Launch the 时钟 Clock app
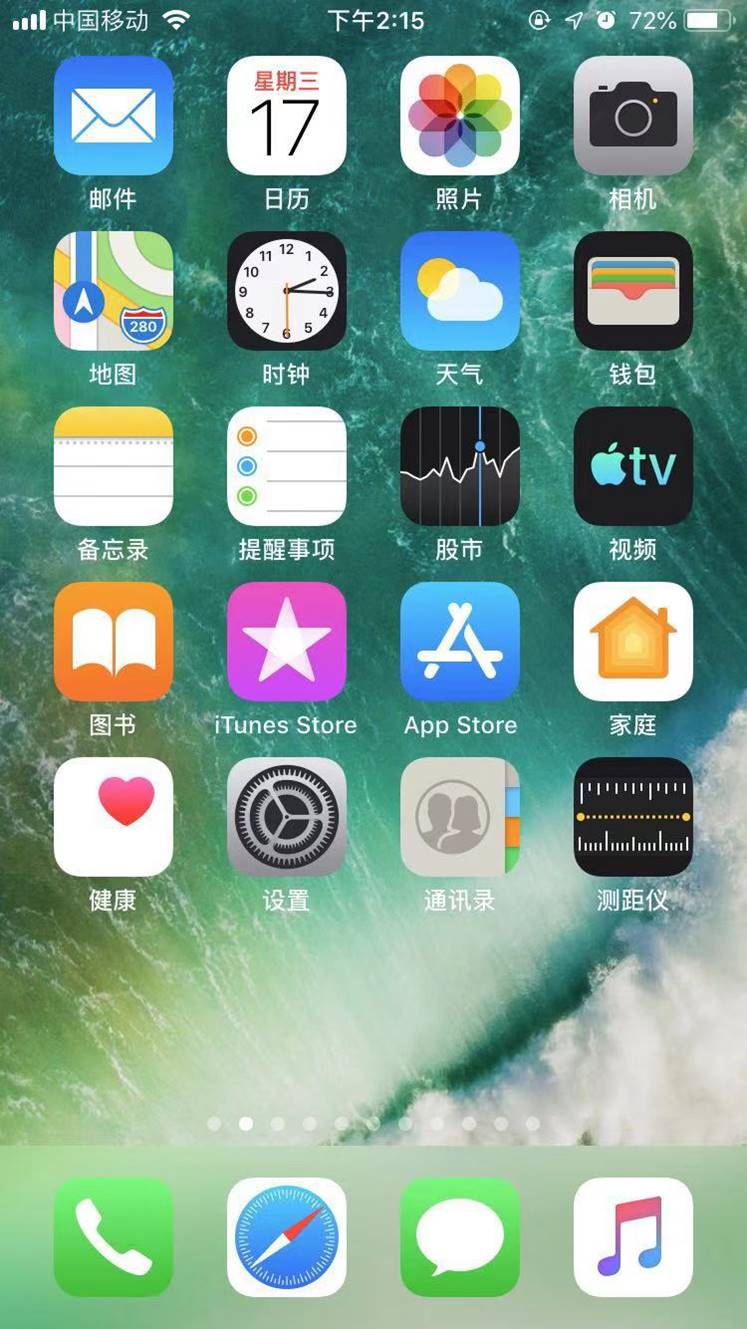The image size is (747, 1329). pyautogui.click(x=286, y=291)
